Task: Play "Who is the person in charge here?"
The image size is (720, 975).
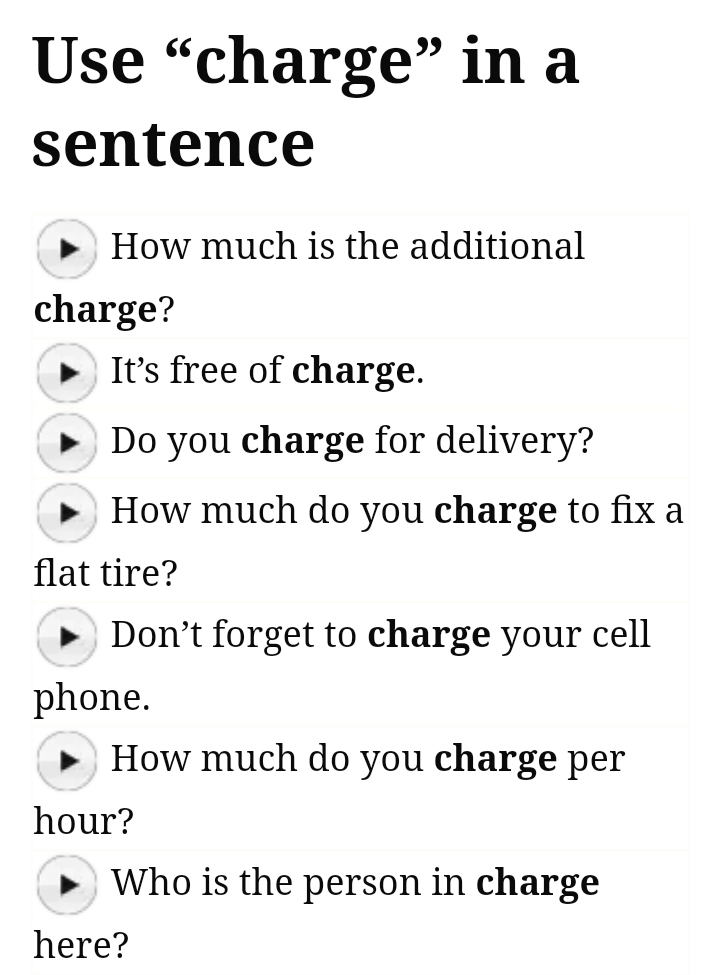Action: tap(66, 884)
